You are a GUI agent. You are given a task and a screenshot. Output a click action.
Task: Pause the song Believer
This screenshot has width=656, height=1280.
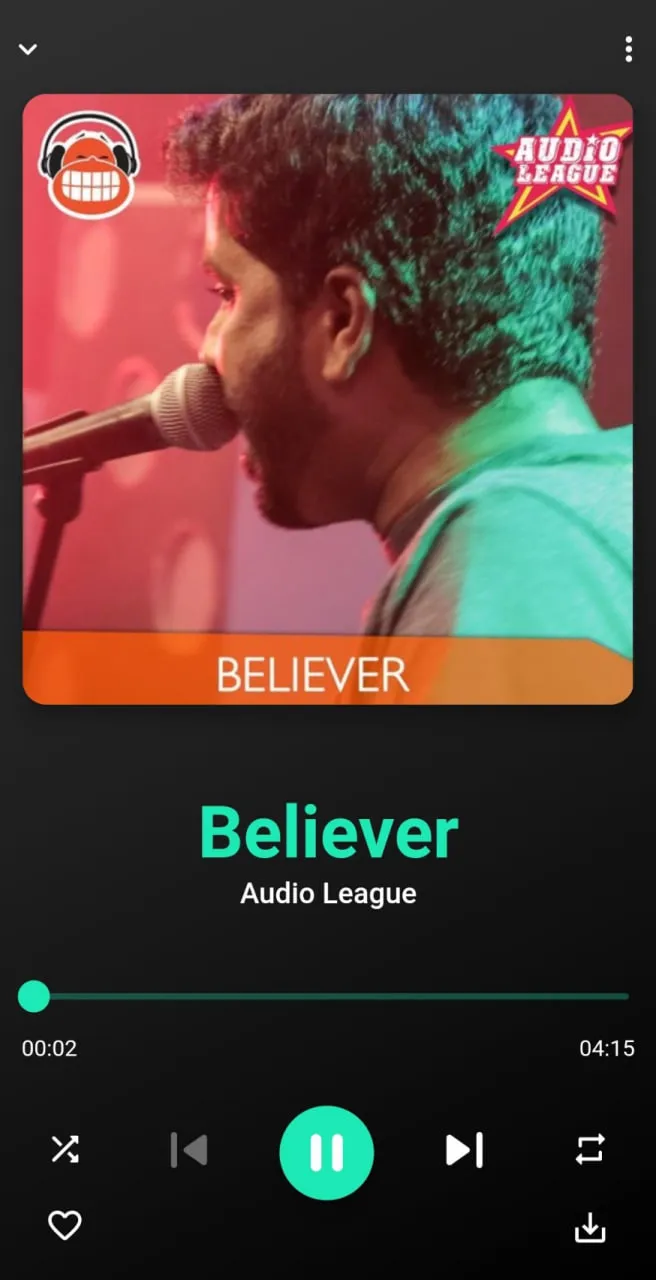point(326,1152)
